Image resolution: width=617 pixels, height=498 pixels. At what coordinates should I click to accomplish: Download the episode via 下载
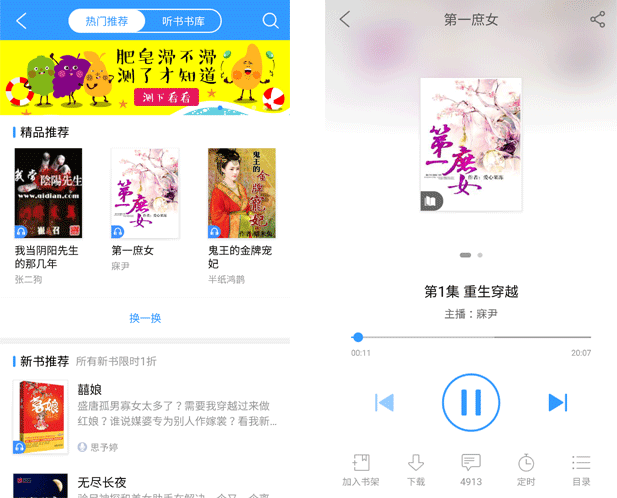pos(416,469)
